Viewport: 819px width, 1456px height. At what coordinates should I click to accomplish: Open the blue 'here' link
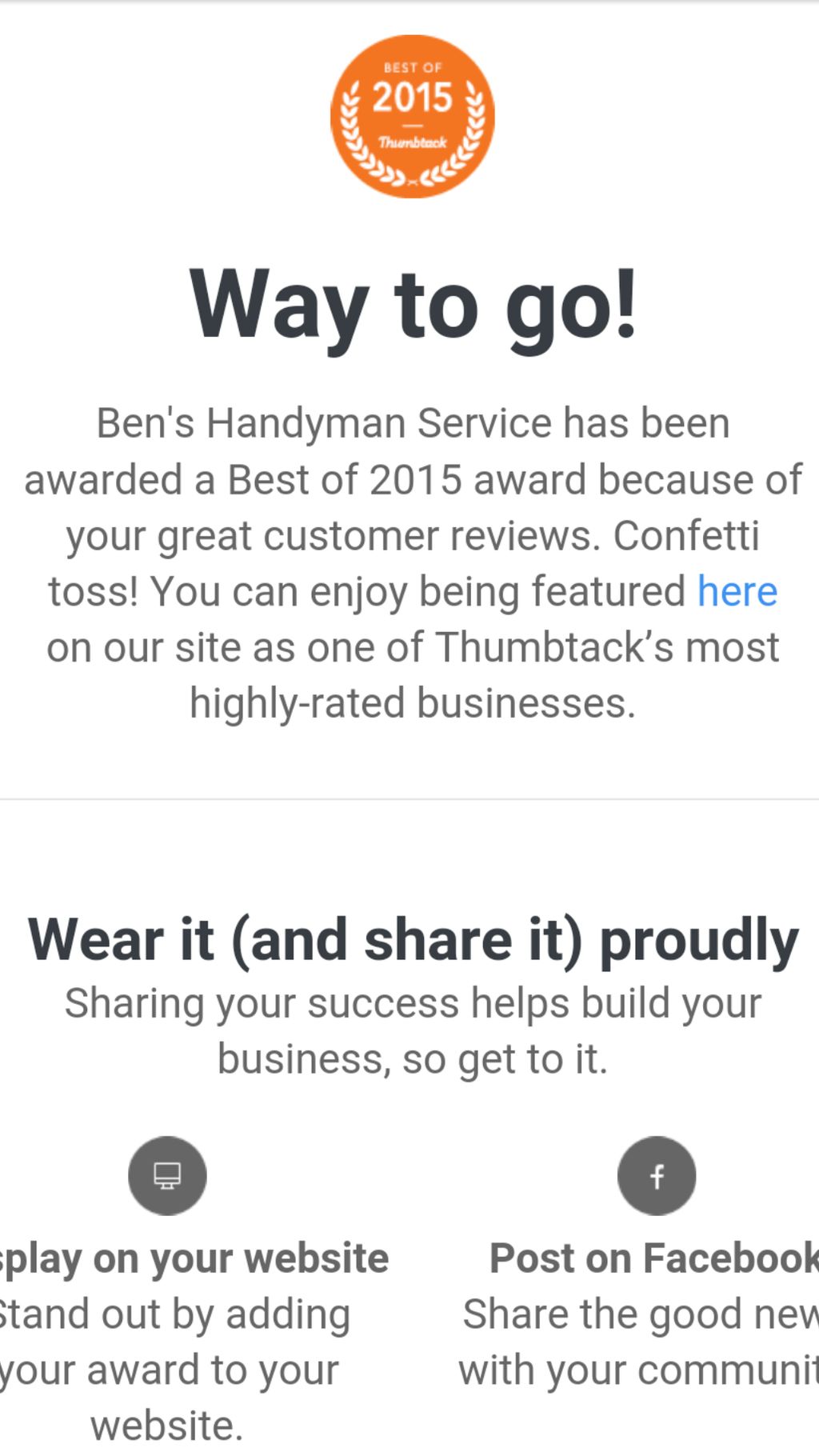click(x=737, y=592)
